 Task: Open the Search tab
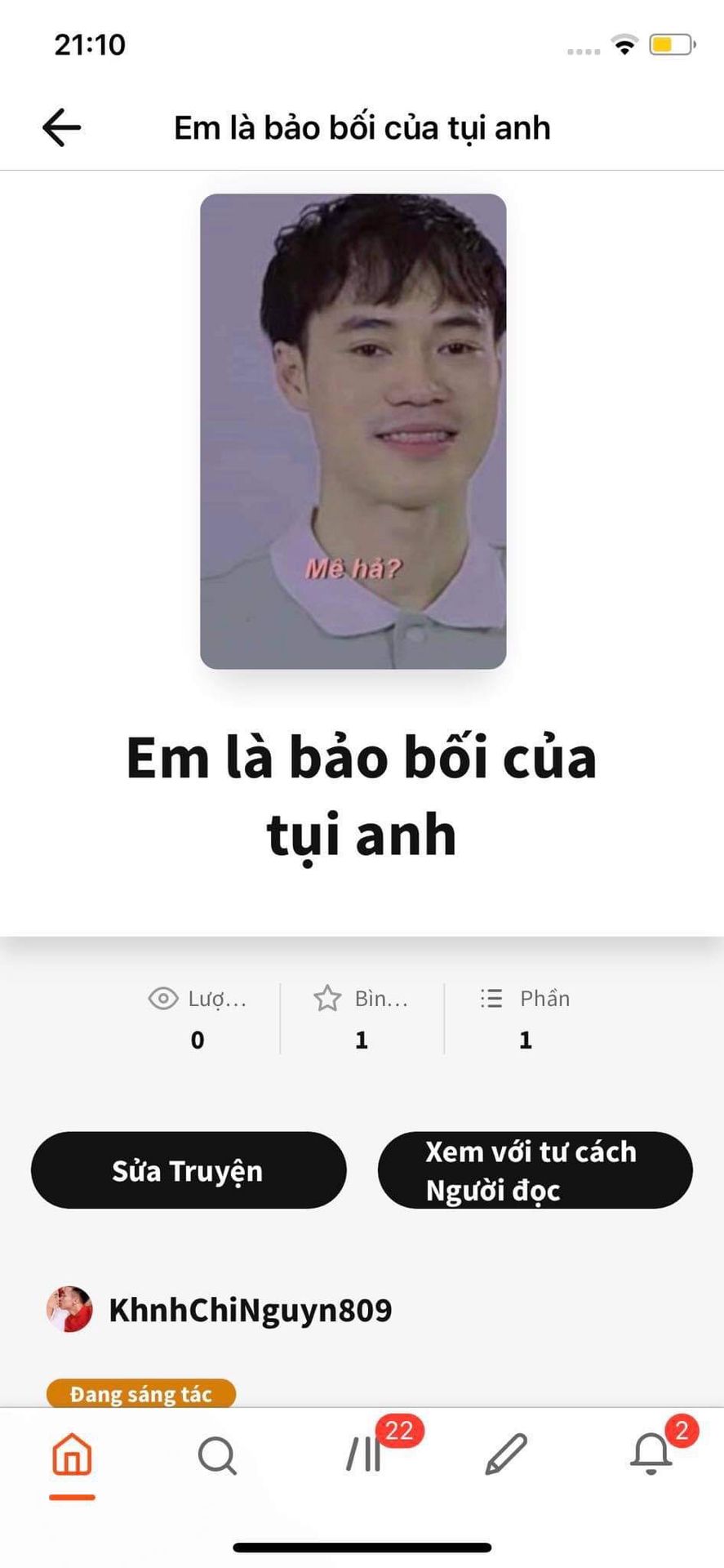pyautogui.click(x=217, y=1455)
